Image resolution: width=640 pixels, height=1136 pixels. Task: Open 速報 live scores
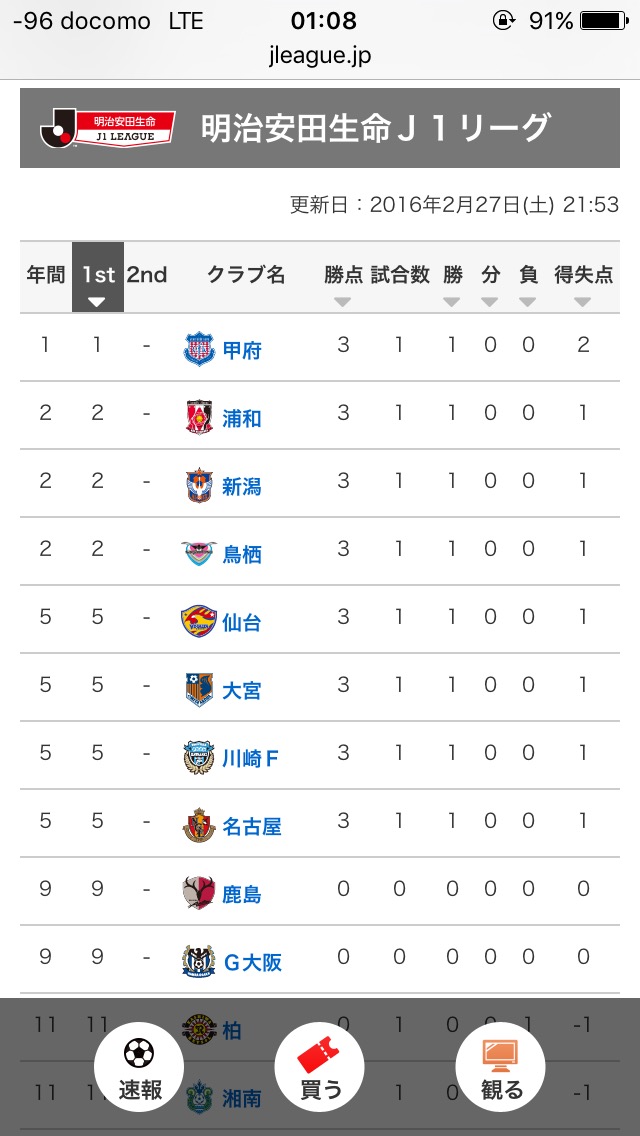tap(139, 1068)
